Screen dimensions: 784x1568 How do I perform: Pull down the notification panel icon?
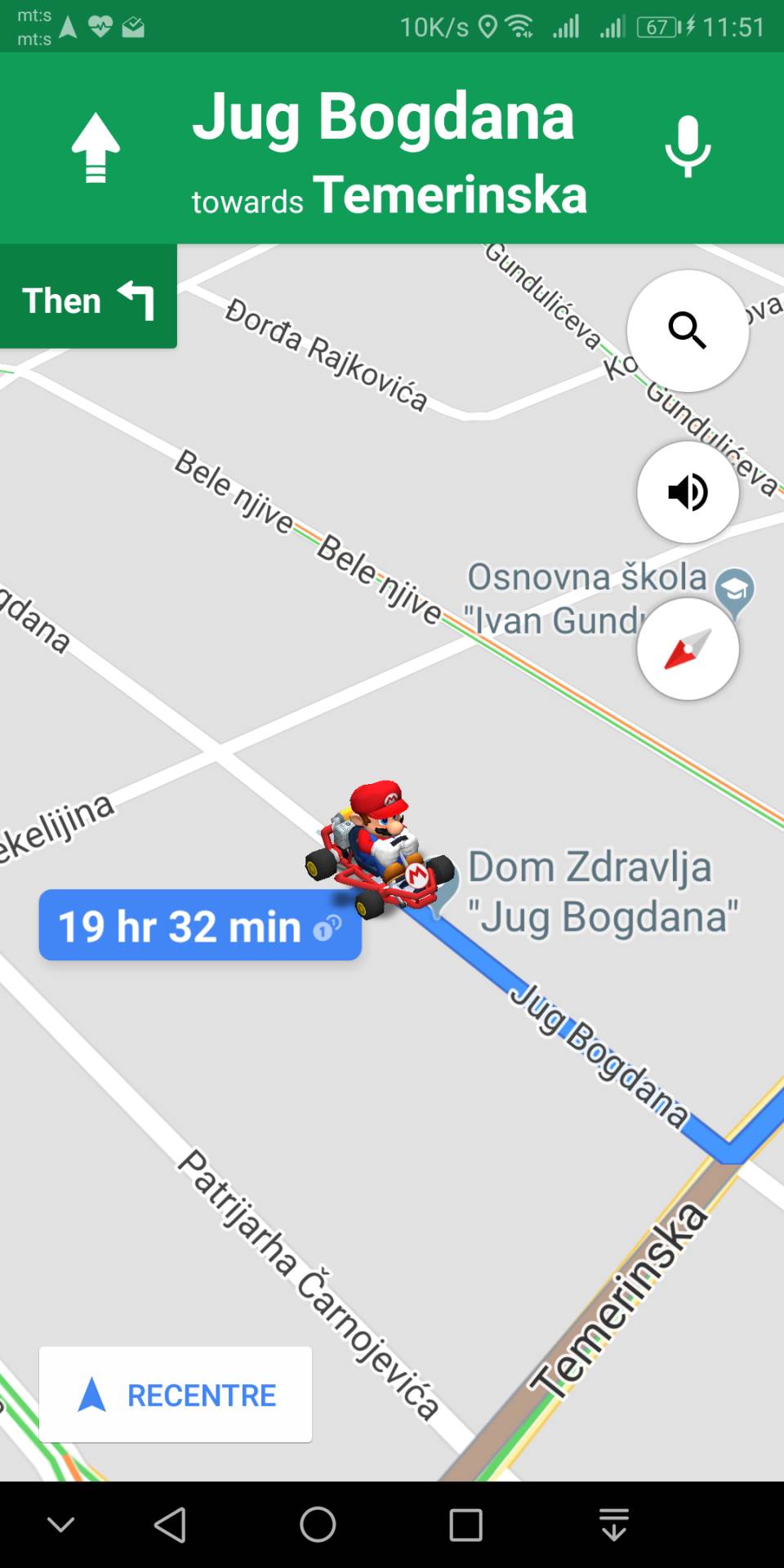click(x=613, y=1525)
